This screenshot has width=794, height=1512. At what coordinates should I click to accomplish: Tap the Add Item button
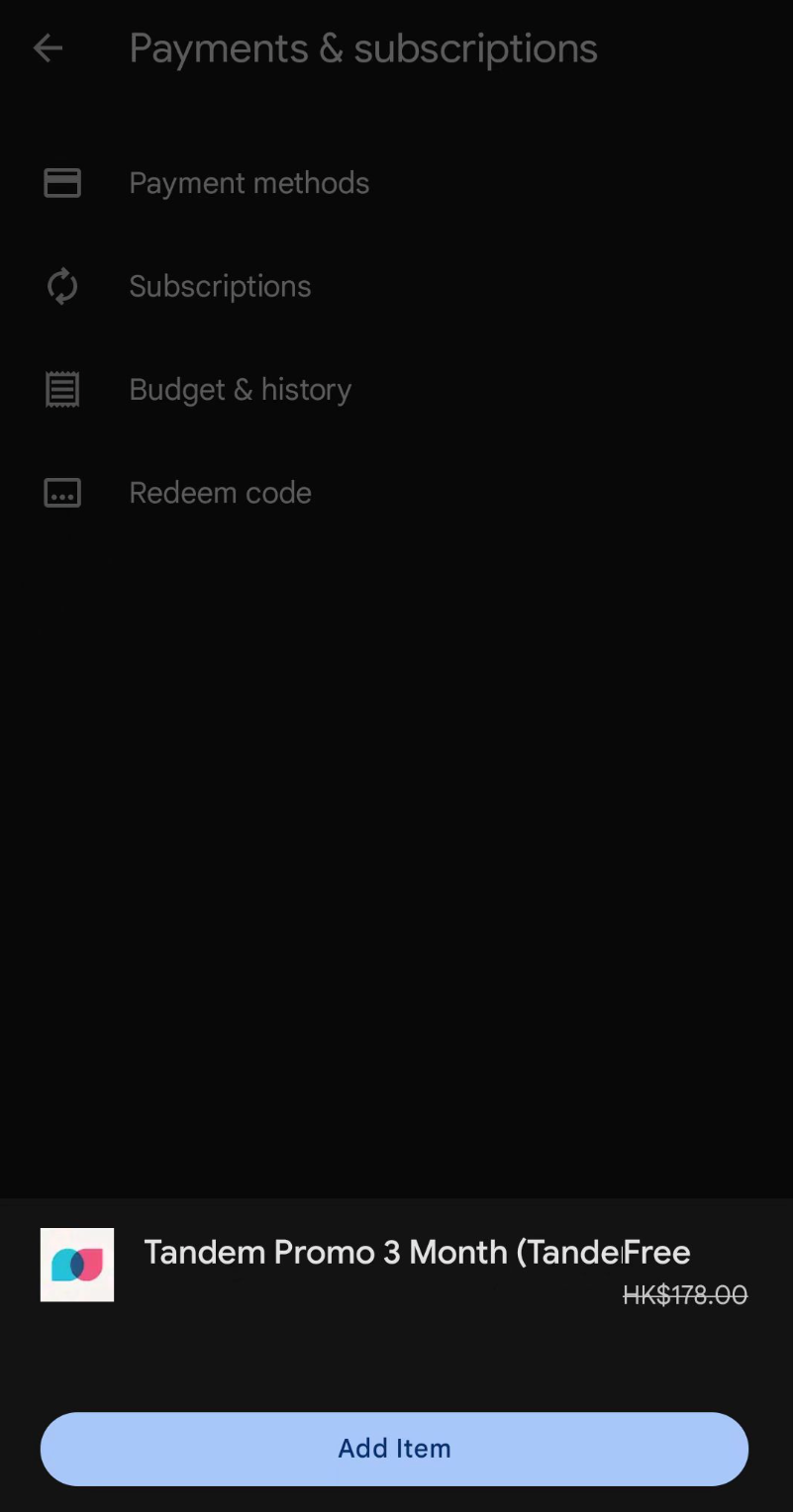coord(394,1449)
